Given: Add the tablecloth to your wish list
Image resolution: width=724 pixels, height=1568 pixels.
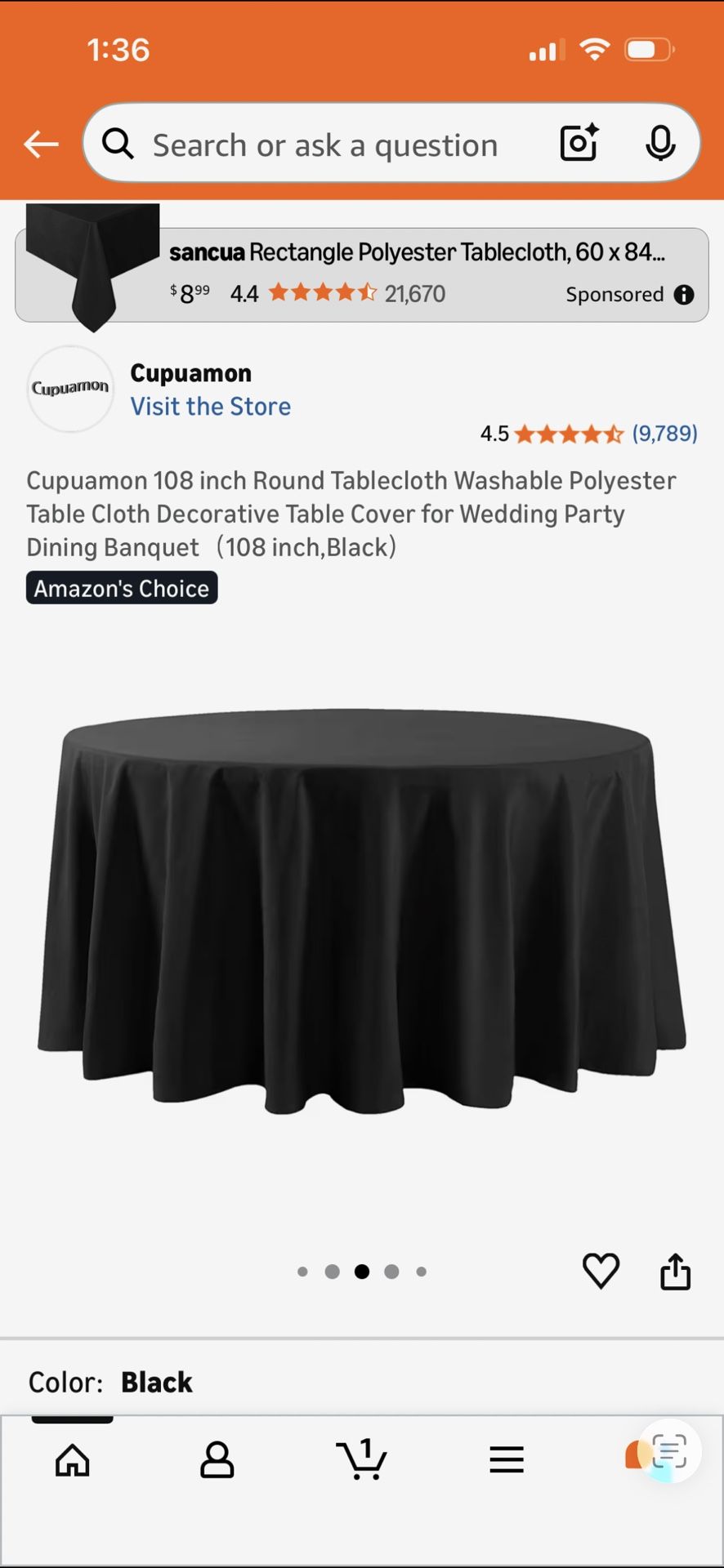Looking at the screenshot, I should tap(601, 1271).
